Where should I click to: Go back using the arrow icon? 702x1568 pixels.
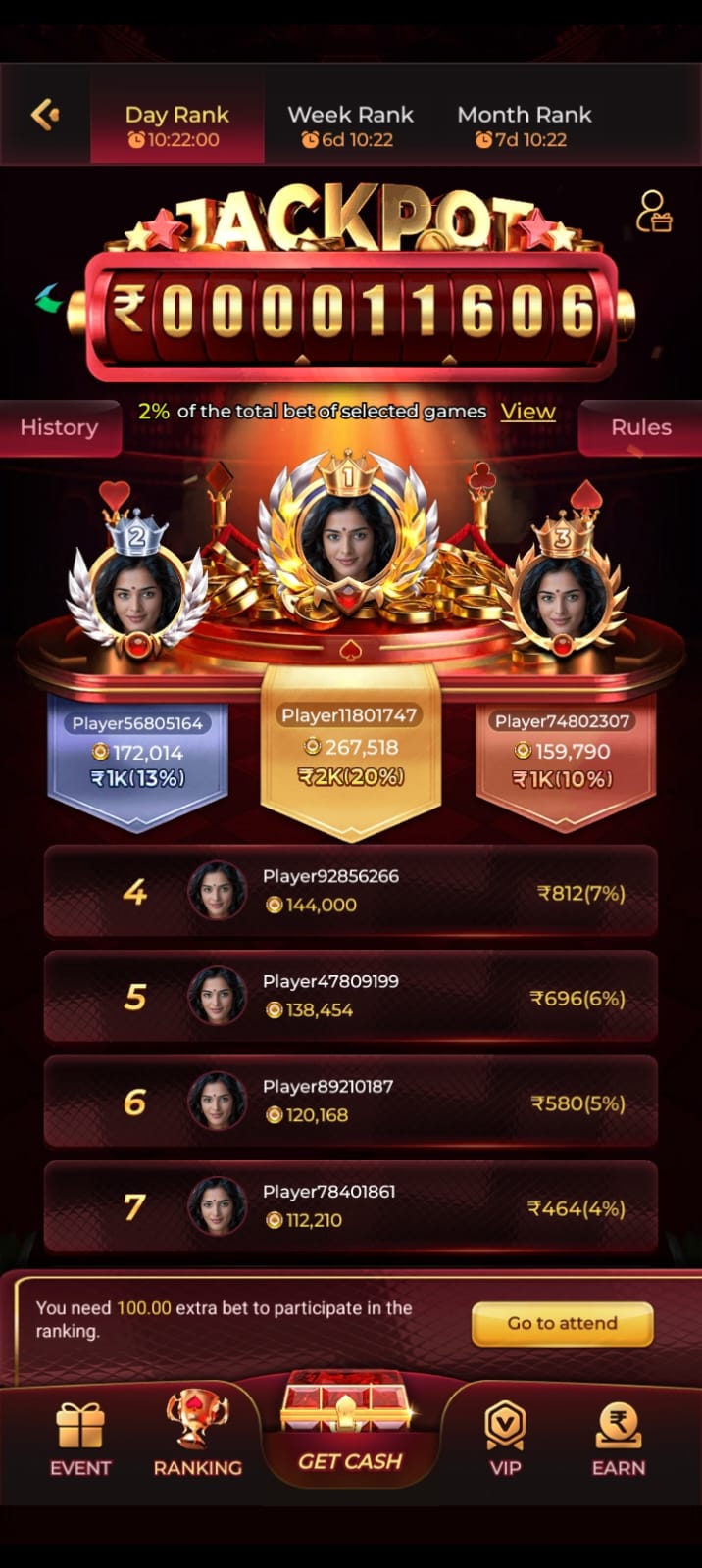coord(45,115)
